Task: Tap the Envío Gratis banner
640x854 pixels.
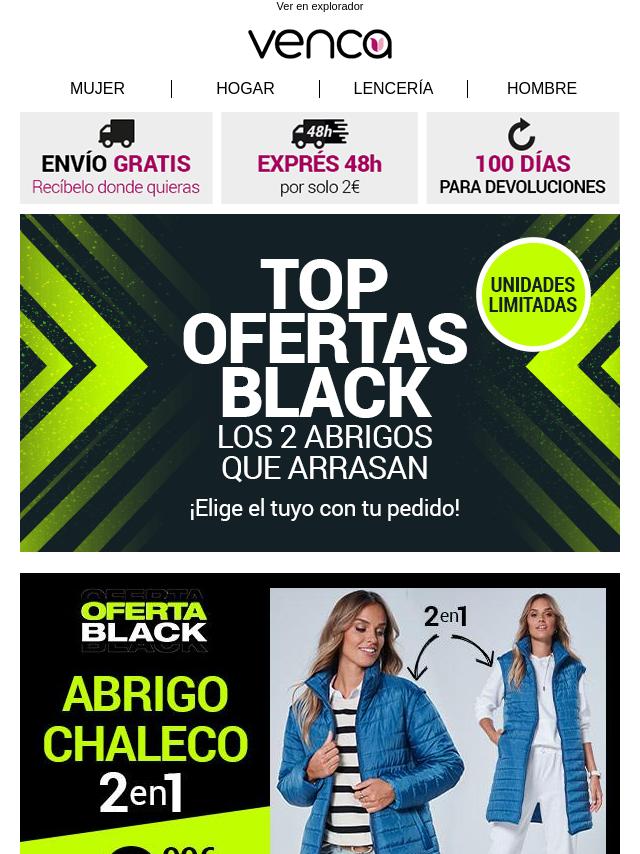Action: (x=116, y=158)
